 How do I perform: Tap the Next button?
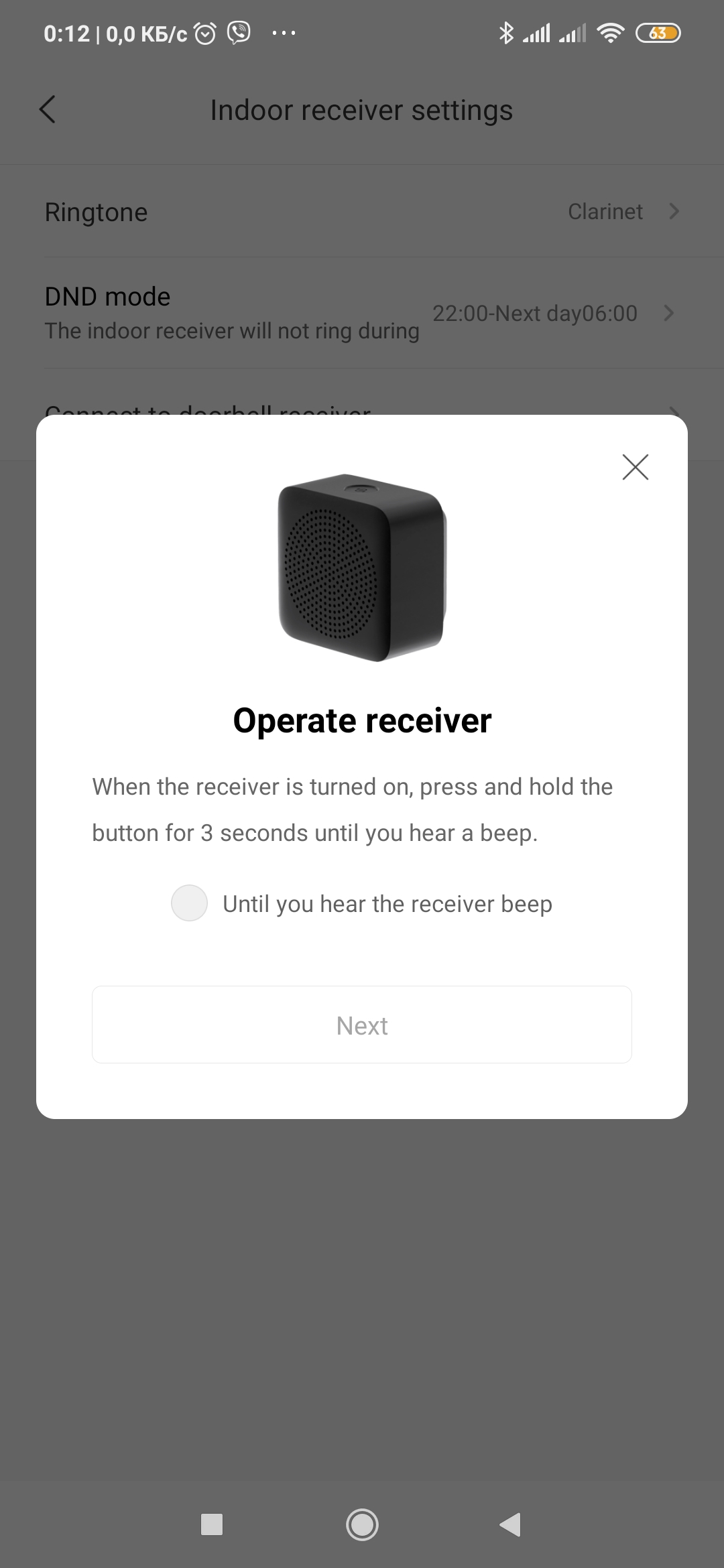pos(362,1025)
